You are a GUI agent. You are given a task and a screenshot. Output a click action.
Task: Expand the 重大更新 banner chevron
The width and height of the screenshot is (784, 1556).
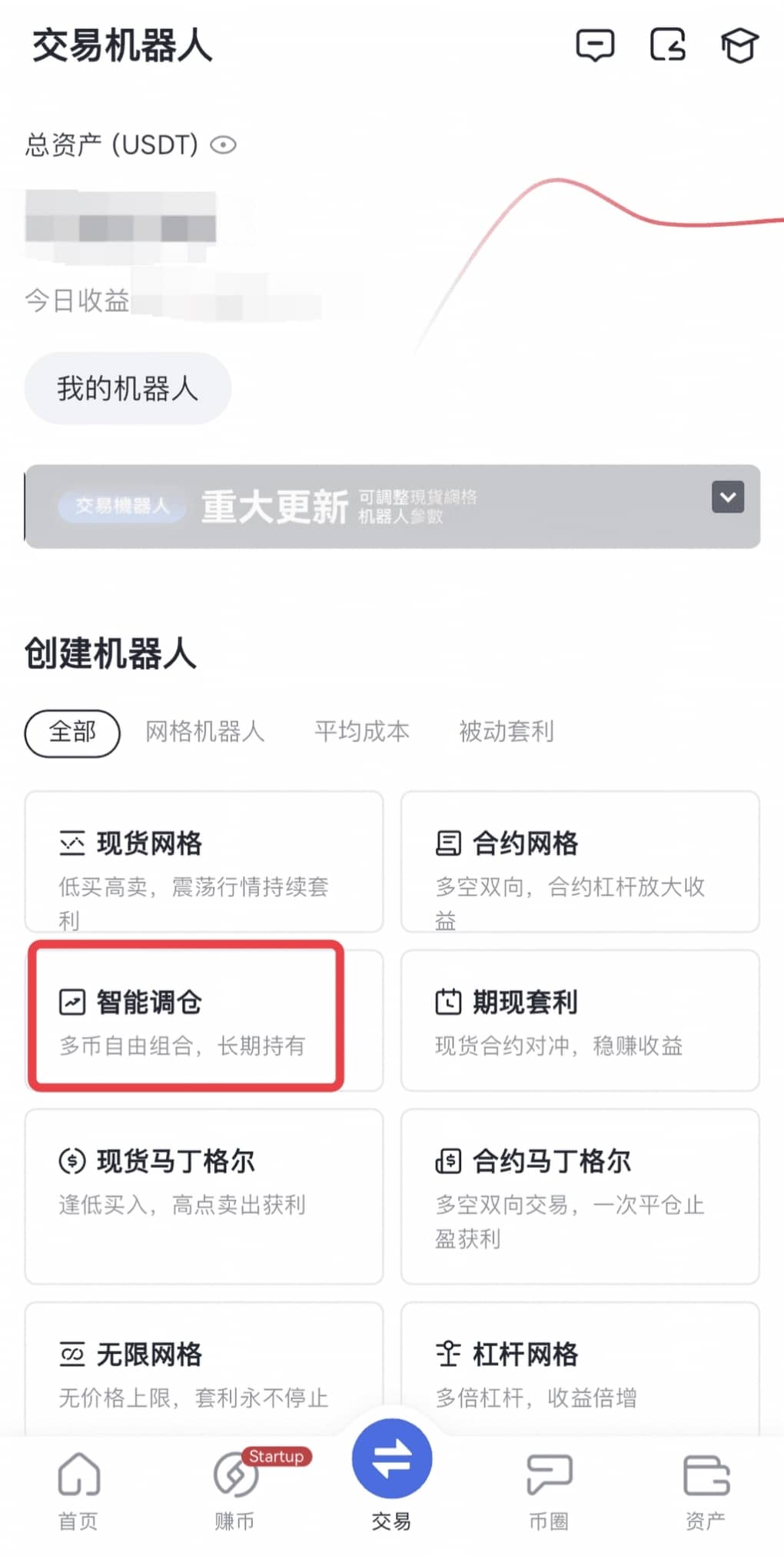coord(727,497)
